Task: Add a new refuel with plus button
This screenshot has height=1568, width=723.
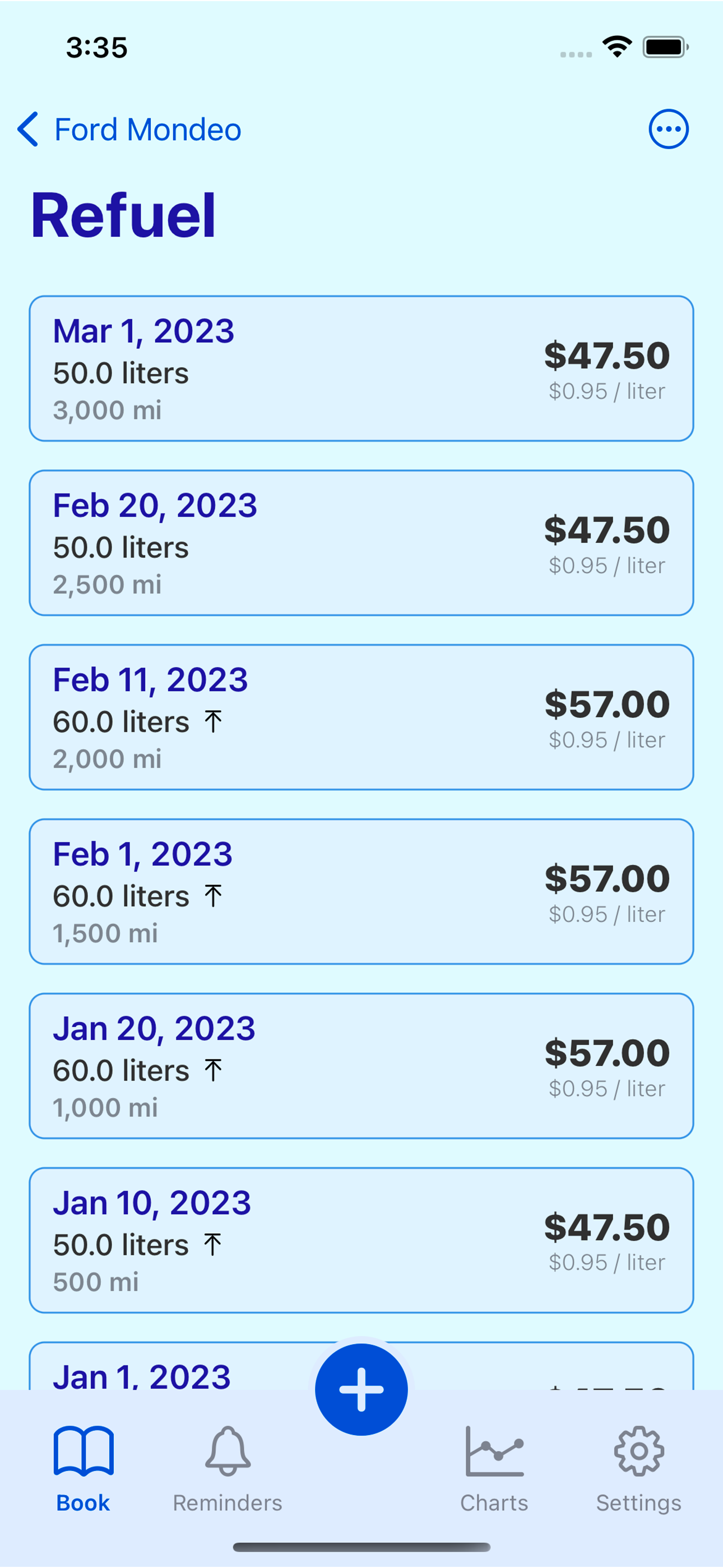Action: coord(361,1390)
